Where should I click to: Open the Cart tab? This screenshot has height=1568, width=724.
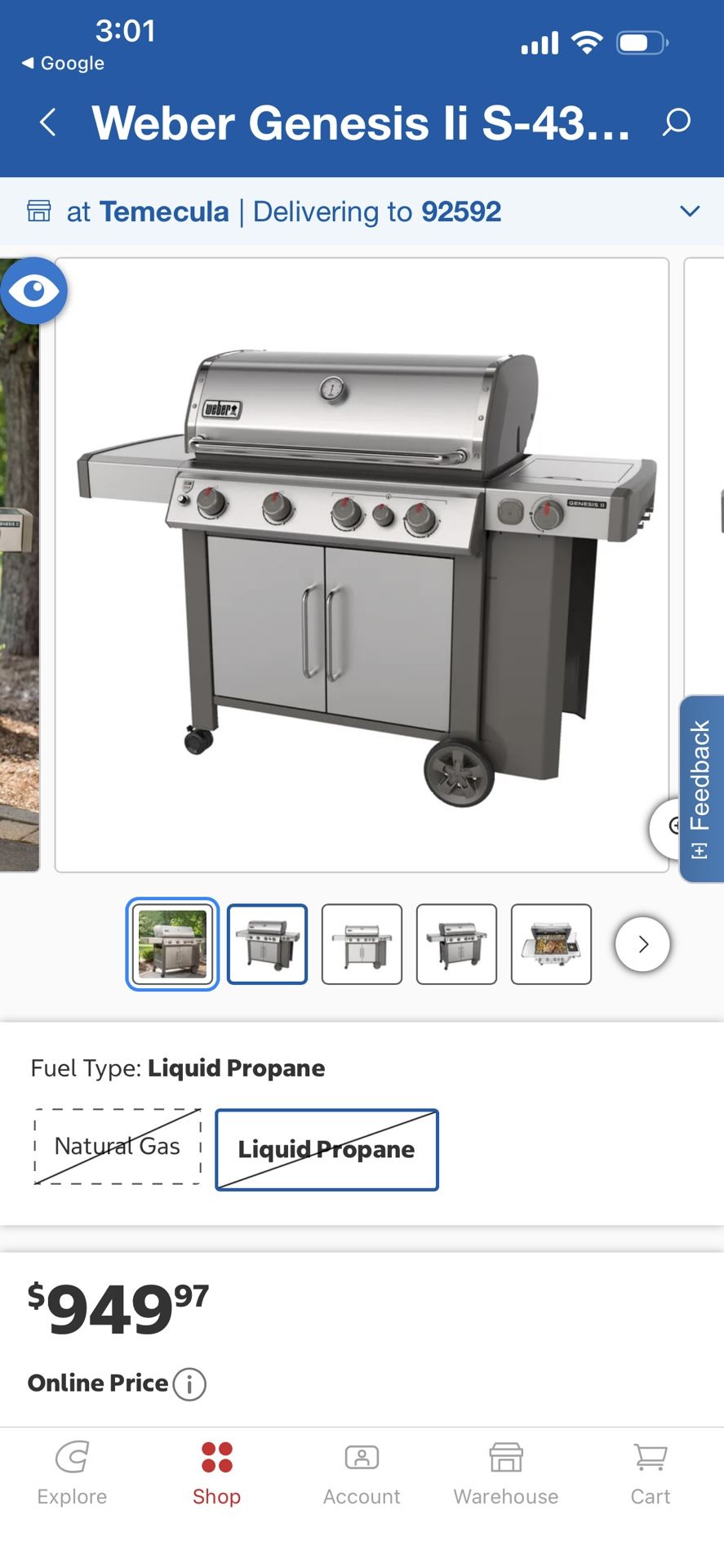tap(650, 1472)
